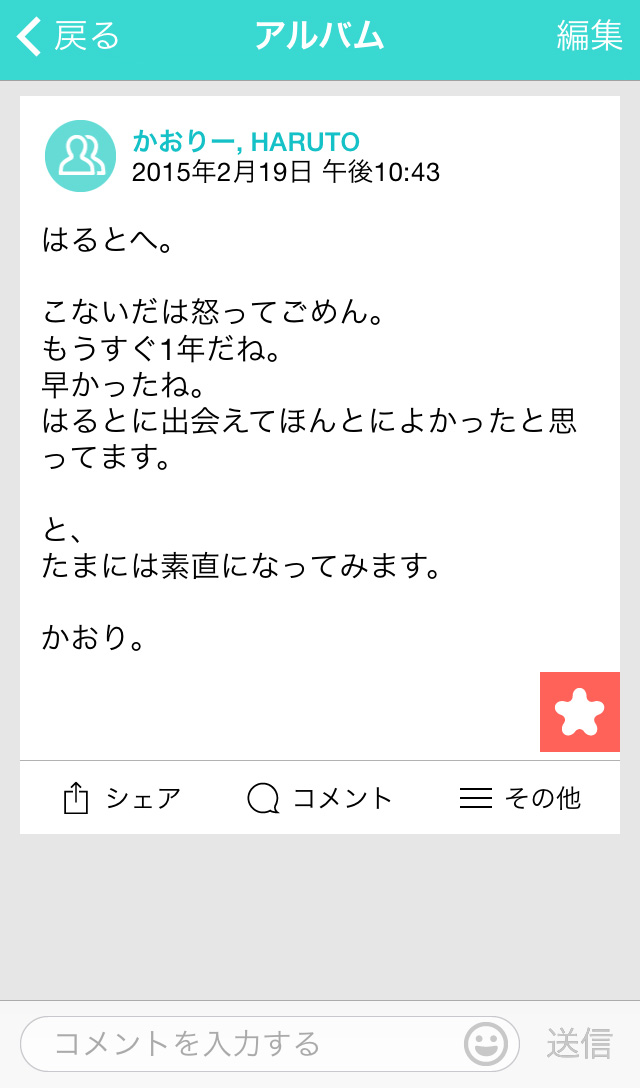Open the かおりー, HARUTO group profile
The height and width of the screenshot is (1088, 640).
point(246,142)
